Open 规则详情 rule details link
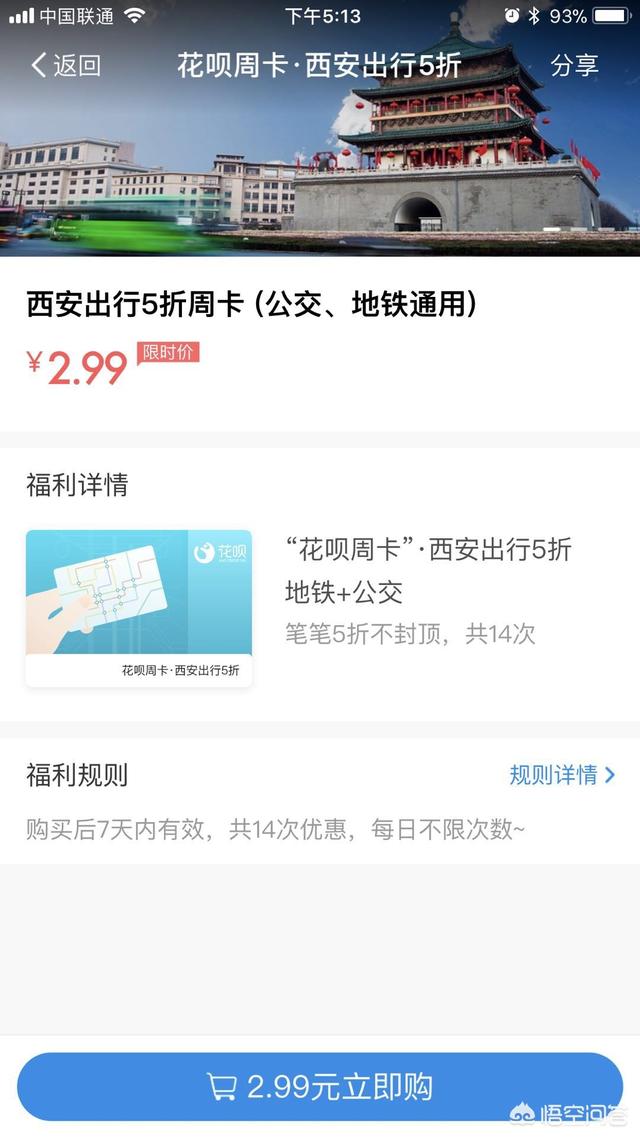The height and width of the screenshot is (1138, 640). click(562, 774)
